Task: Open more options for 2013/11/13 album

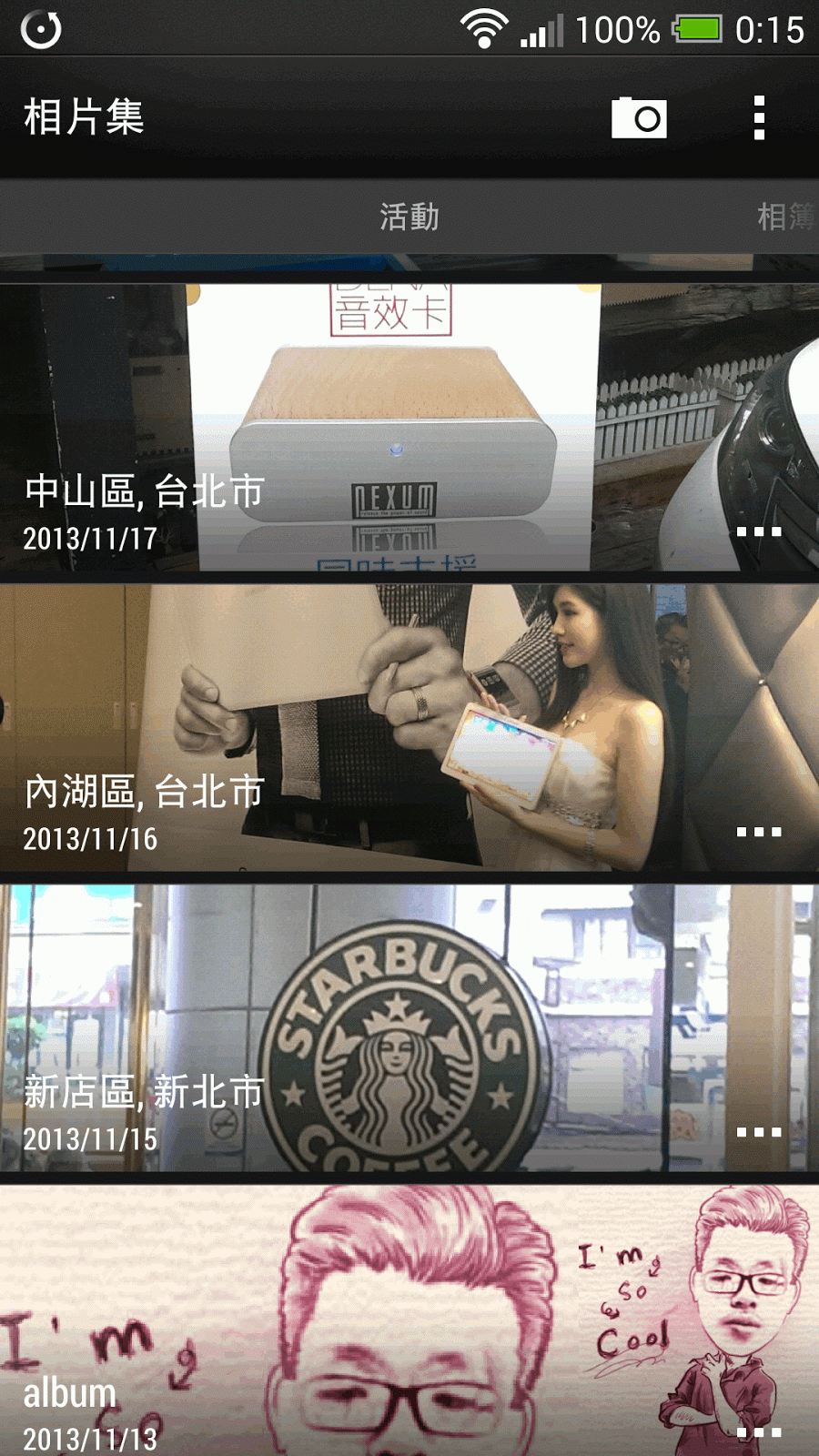Action: click(x=758, y=1432)
